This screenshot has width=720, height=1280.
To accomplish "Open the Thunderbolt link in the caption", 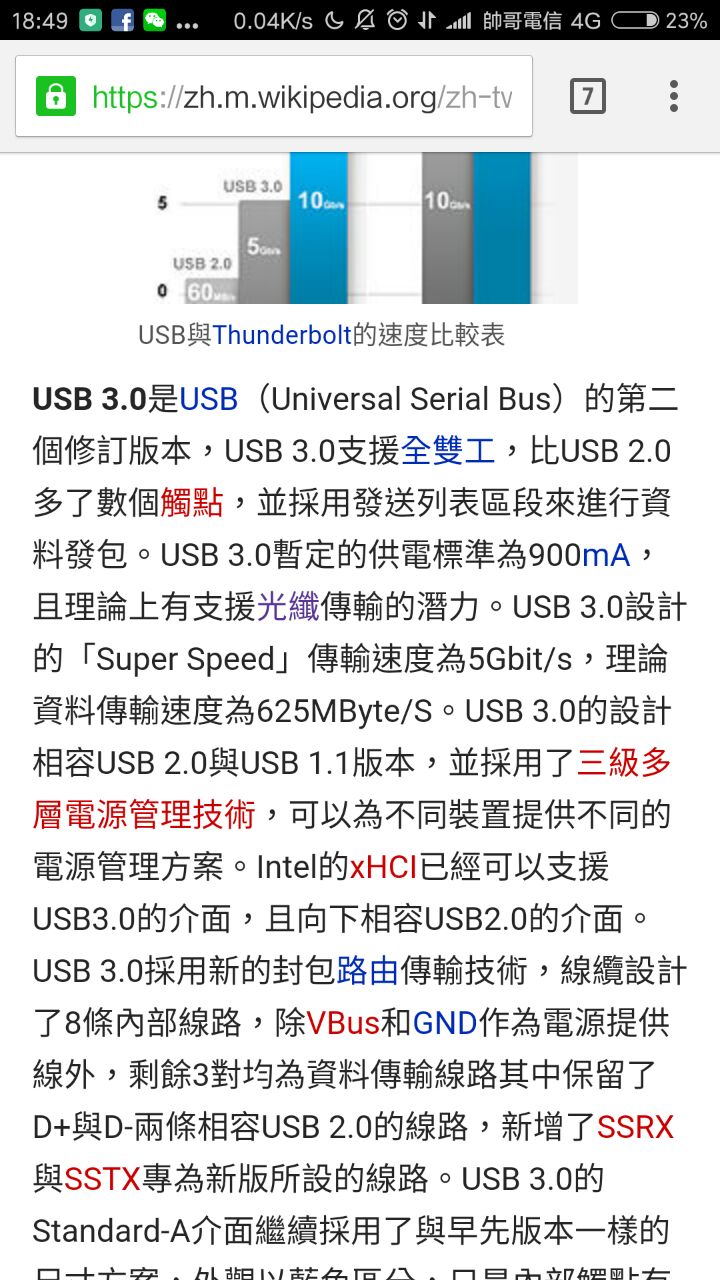I will (282, 335).
